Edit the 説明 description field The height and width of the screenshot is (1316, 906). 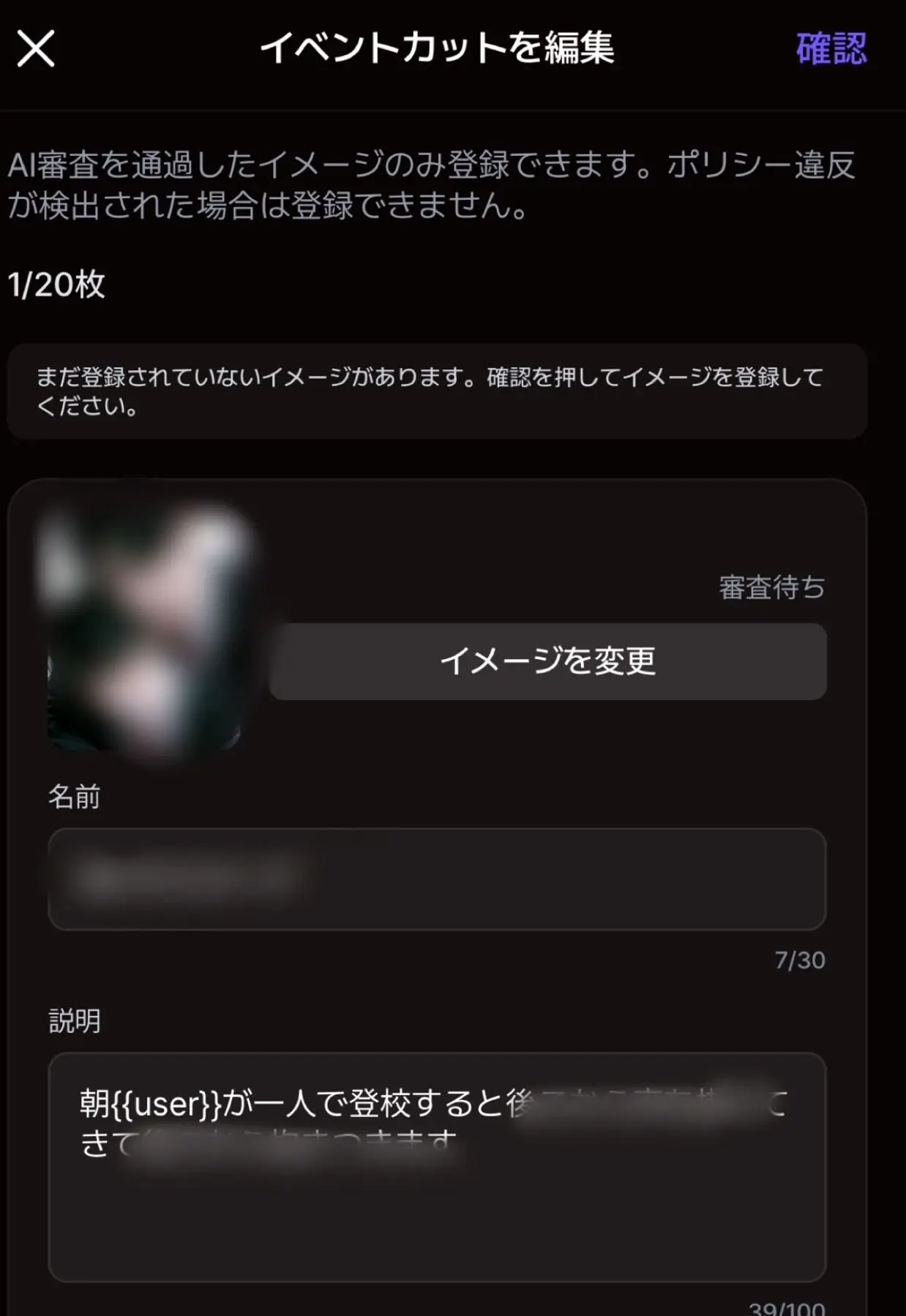click(x=437, y=1167)
